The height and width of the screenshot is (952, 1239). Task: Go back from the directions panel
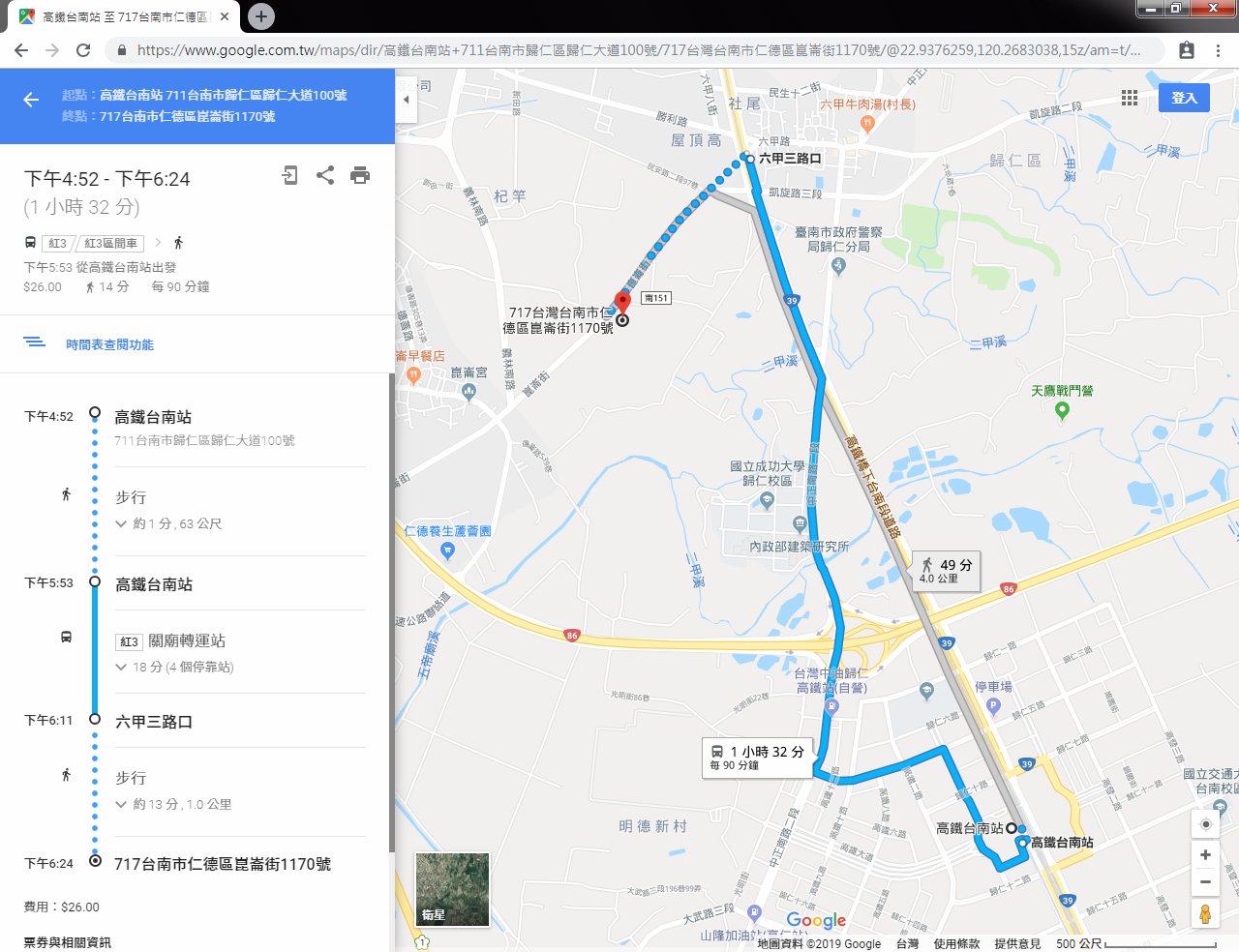[31, 100]
